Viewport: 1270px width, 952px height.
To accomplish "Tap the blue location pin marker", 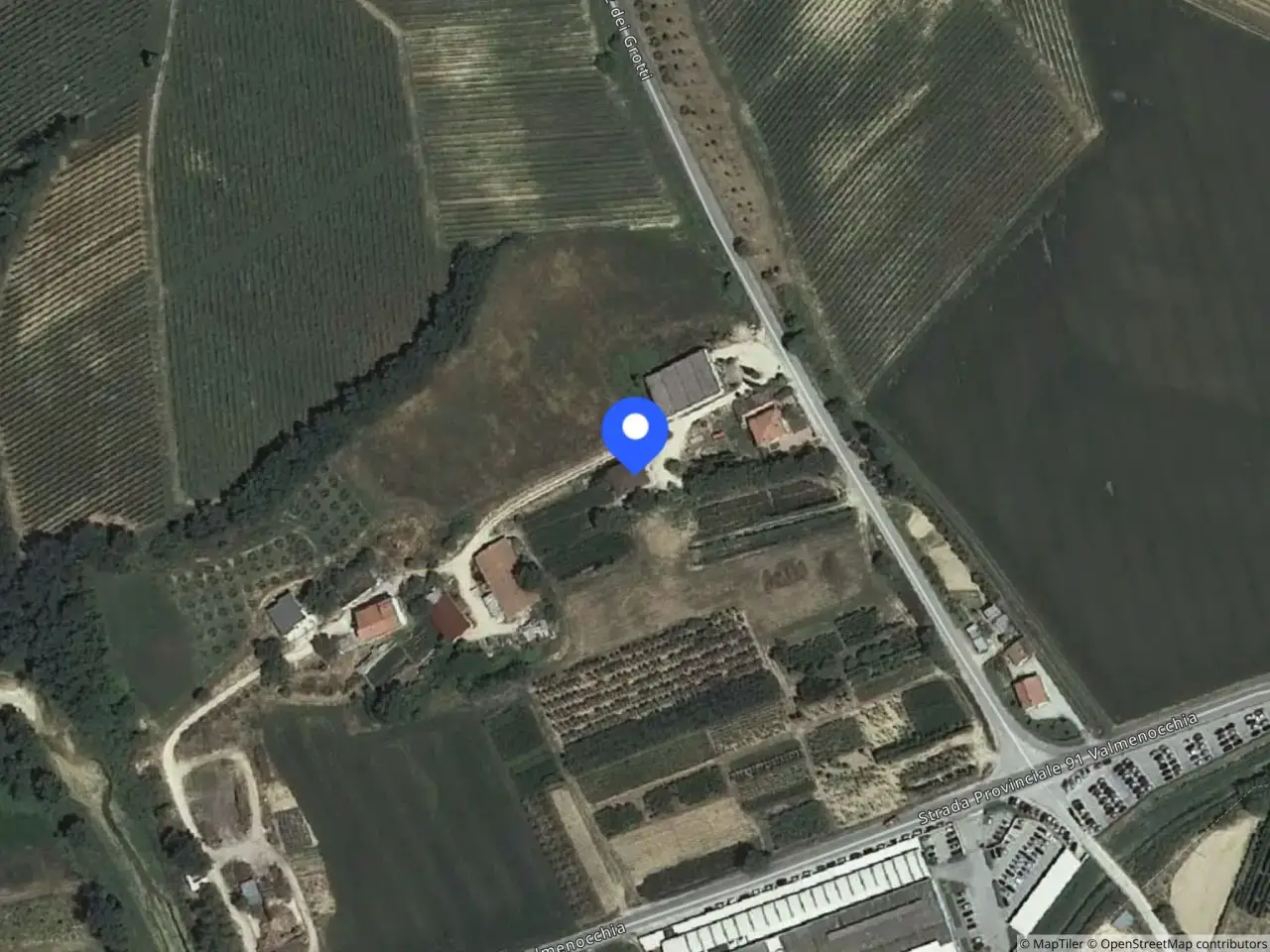I will 635,433.
